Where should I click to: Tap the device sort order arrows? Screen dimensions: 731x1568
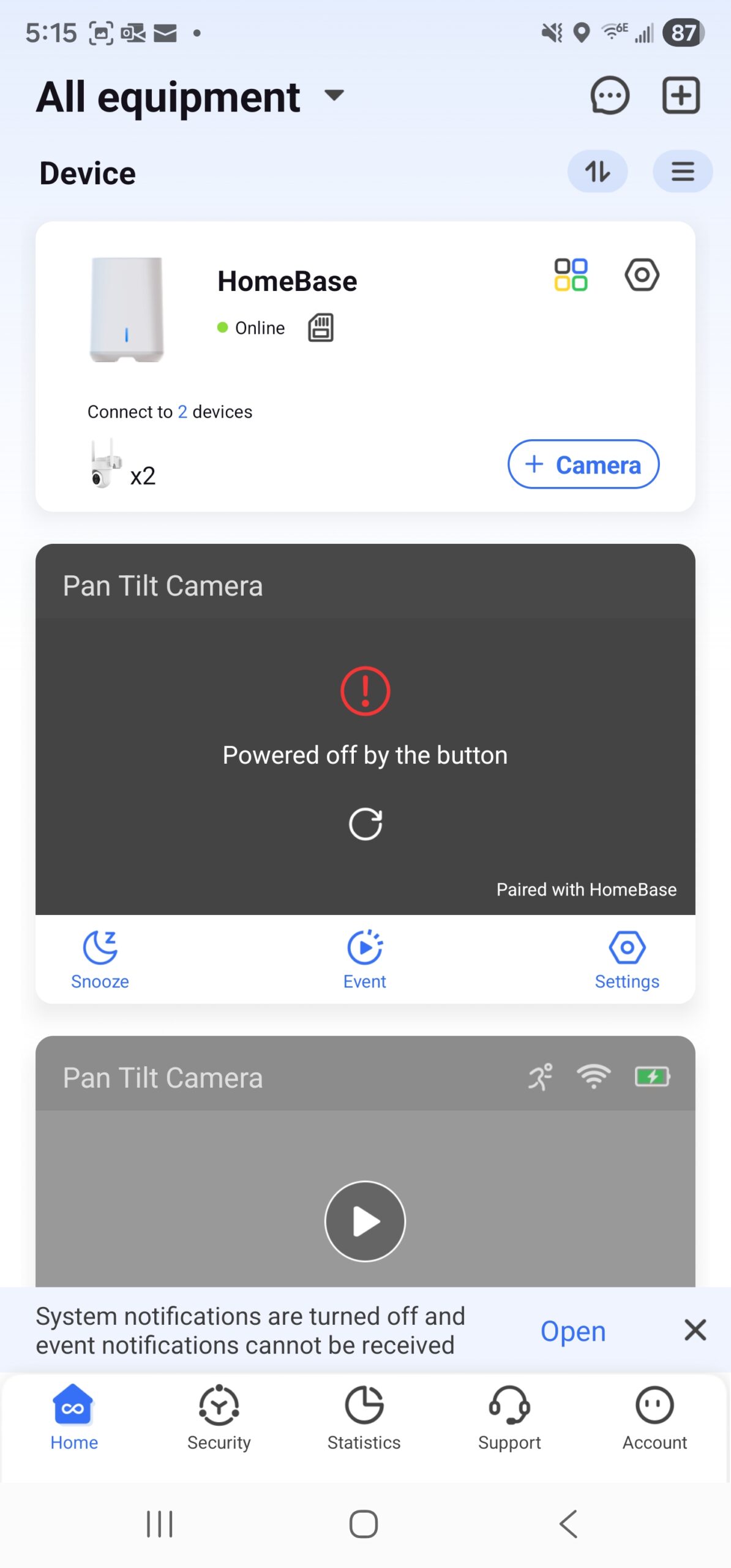pyautogui.click(x=597, y=171)
